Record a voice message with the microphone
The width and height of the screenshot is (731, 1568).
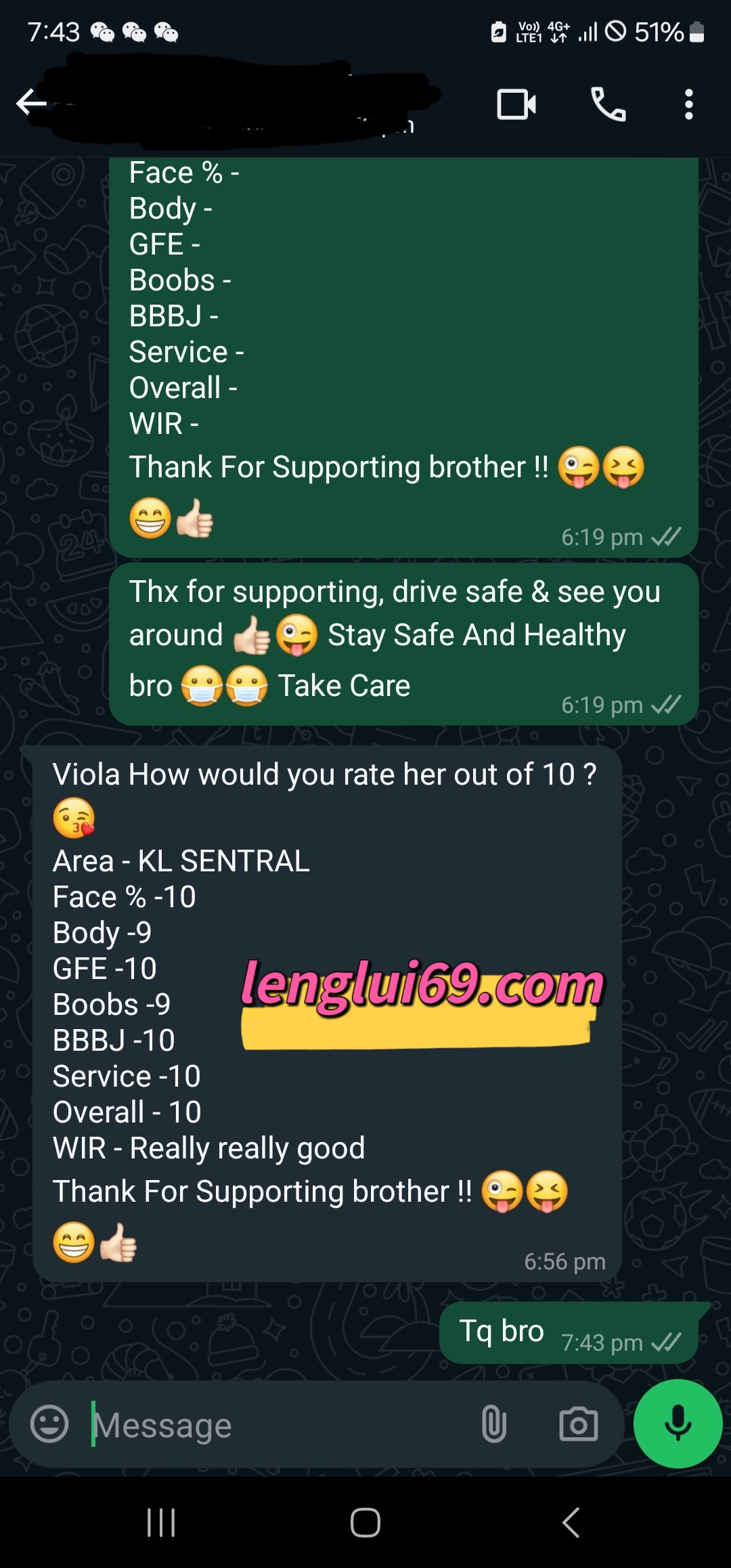pyautogui.click(x=678, y=1423)
